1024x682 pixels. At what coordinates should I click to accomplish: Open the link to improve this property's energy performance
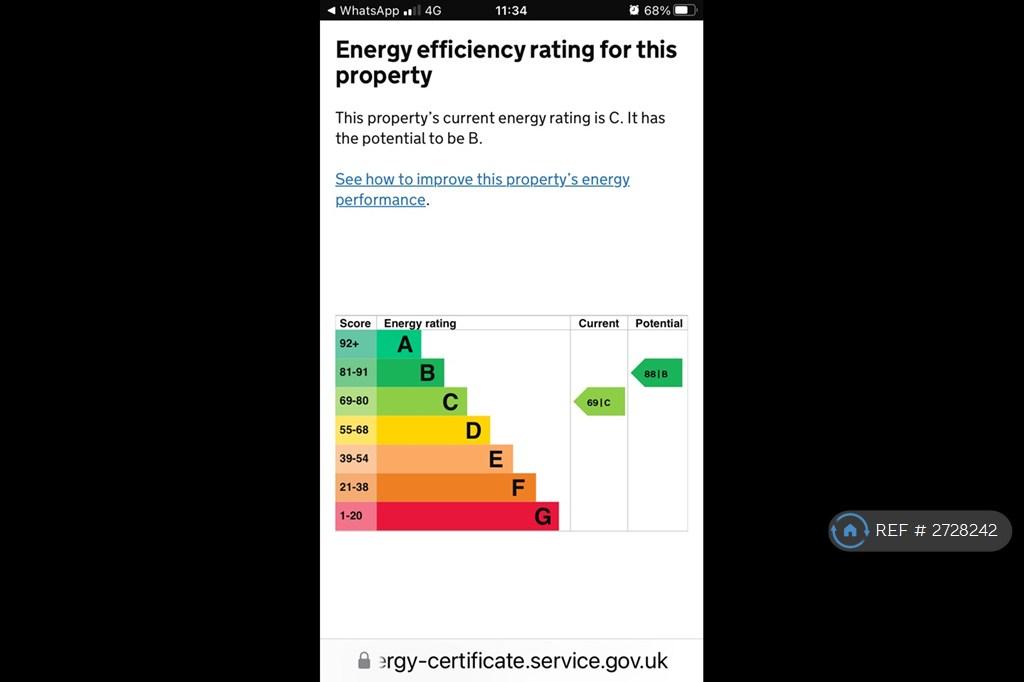(482, 189)
